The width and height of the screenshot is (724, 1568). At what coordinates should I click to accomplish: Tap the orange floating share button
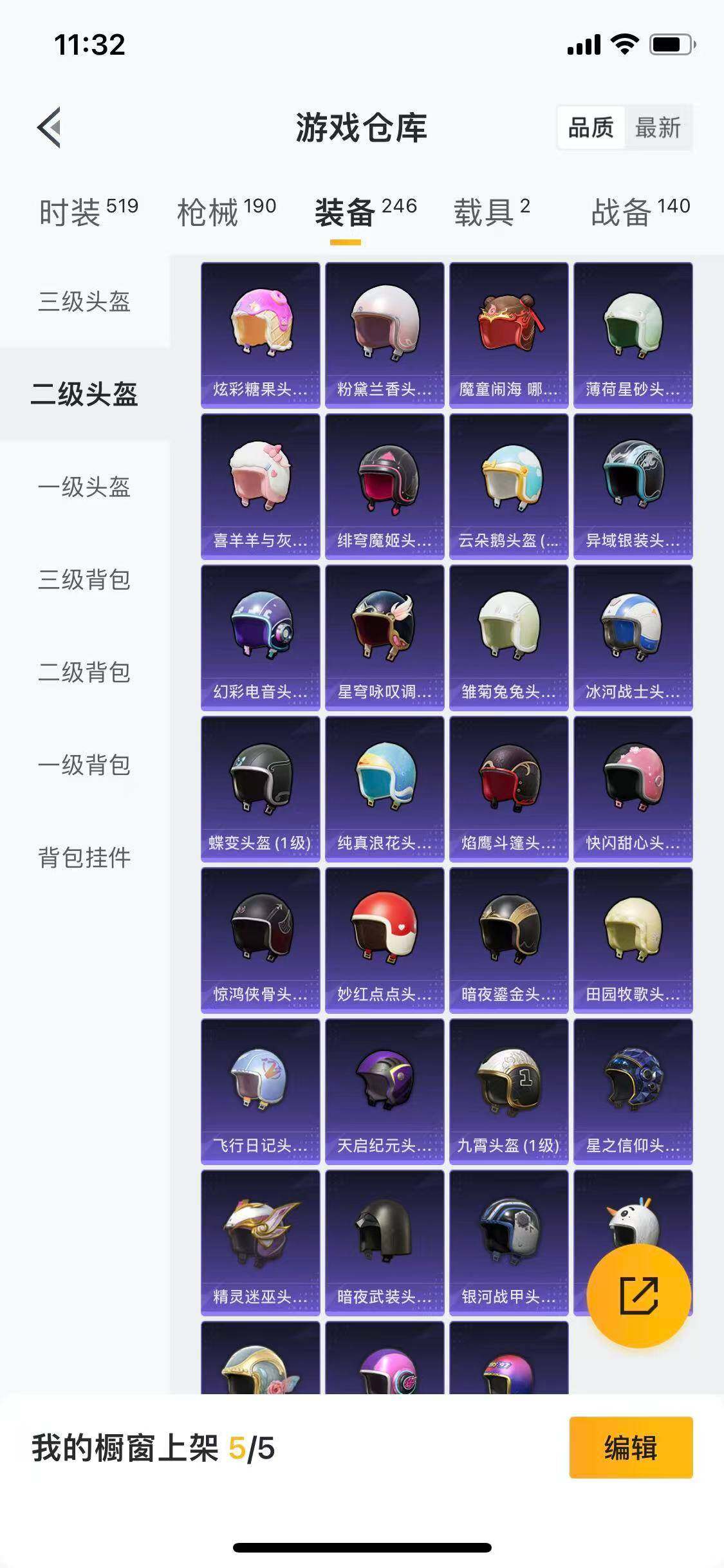(x=638, y=1295)
